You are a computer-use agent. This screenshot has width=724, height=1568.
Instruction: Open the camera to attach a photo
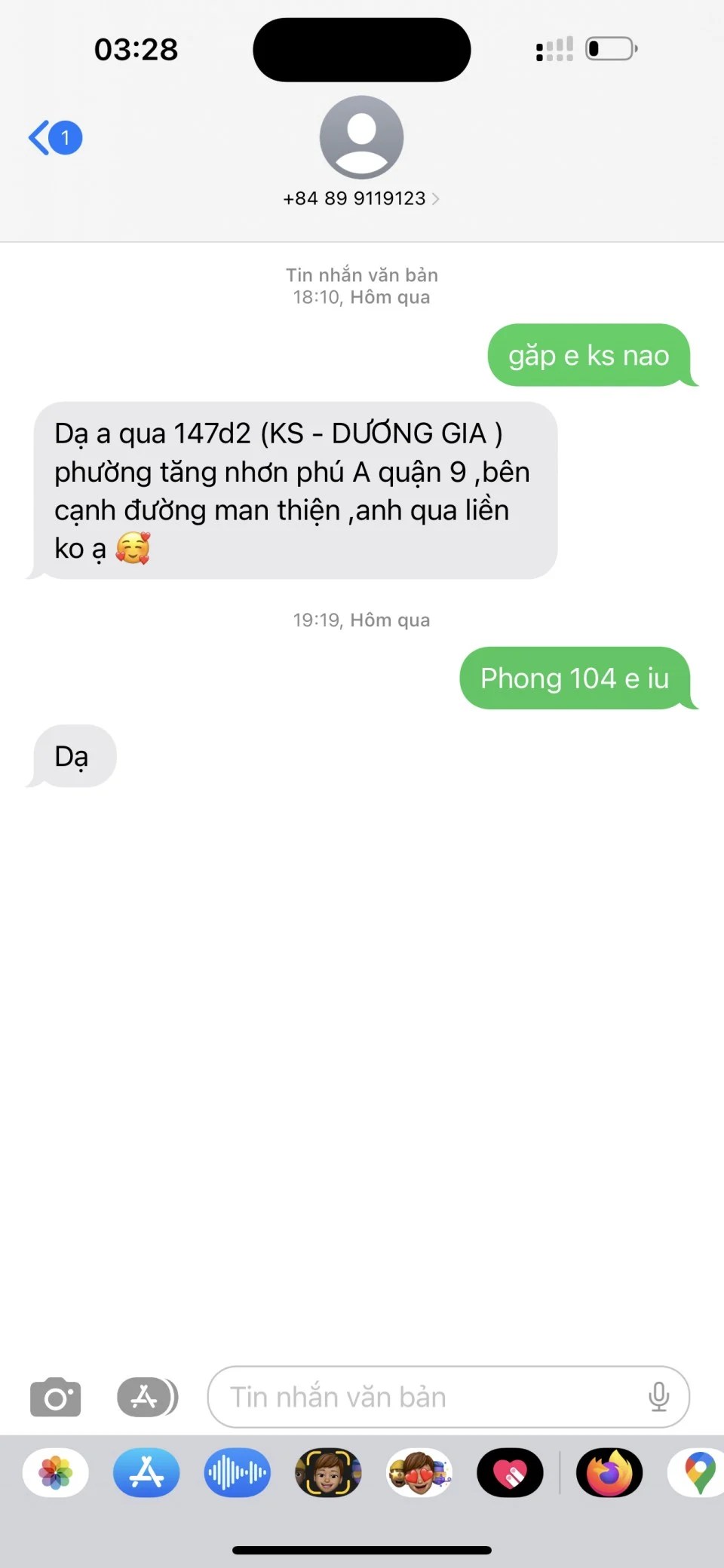point(55,1398)
